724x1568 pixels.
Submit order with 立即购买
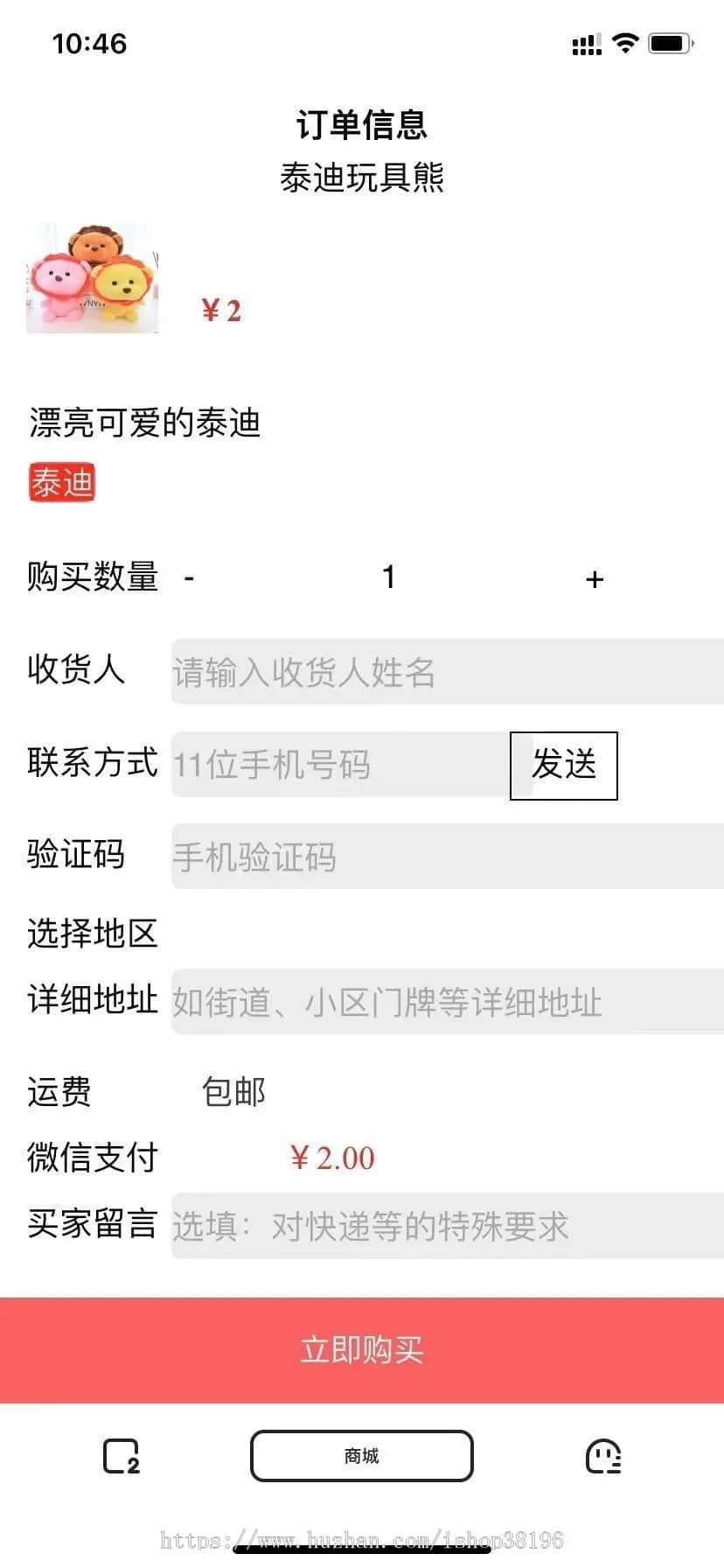(x=362, y=1350)
